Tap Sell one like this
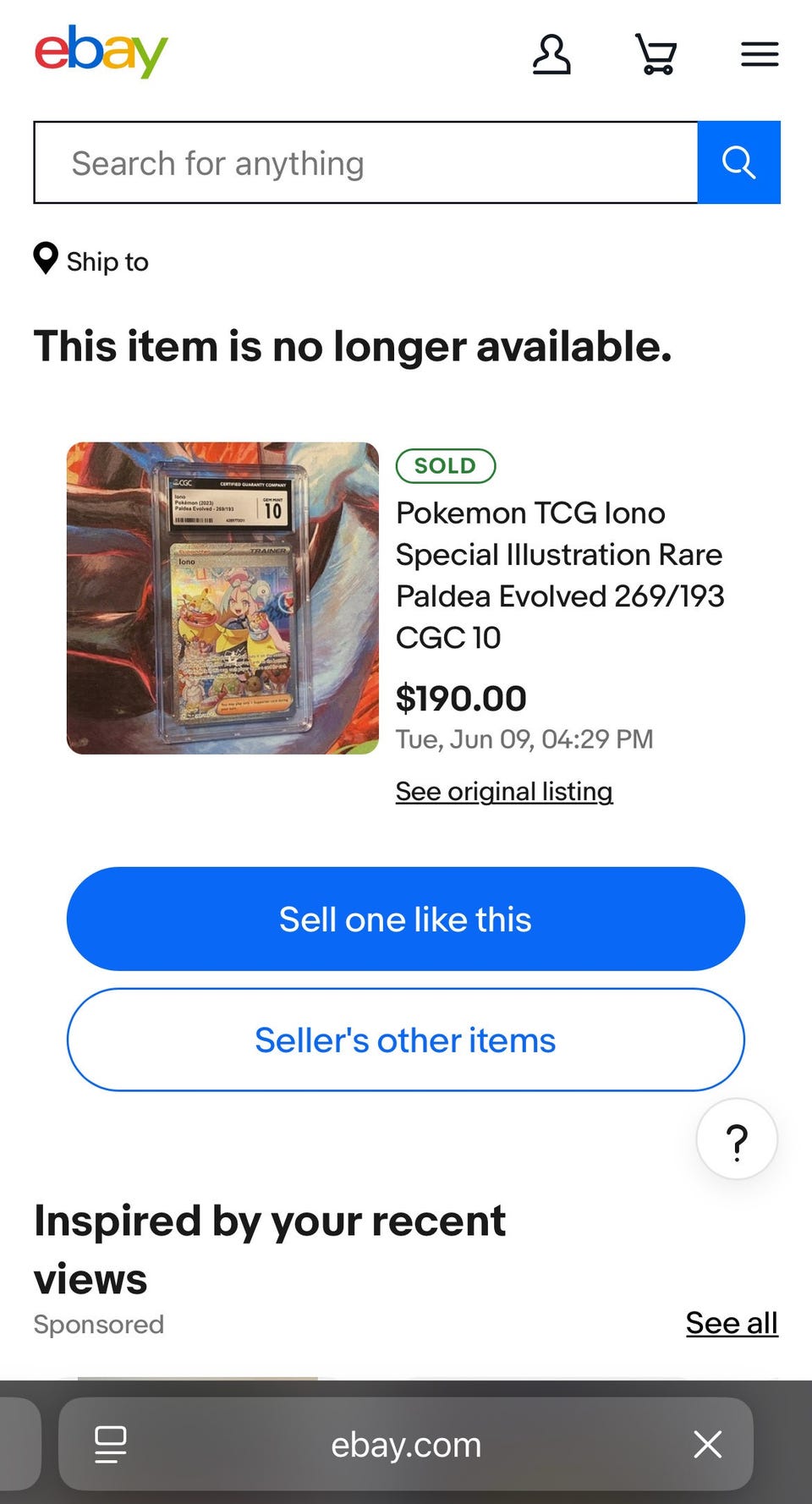The width and height of the screenshot is (812, 1504). click(x=406, y=919)
